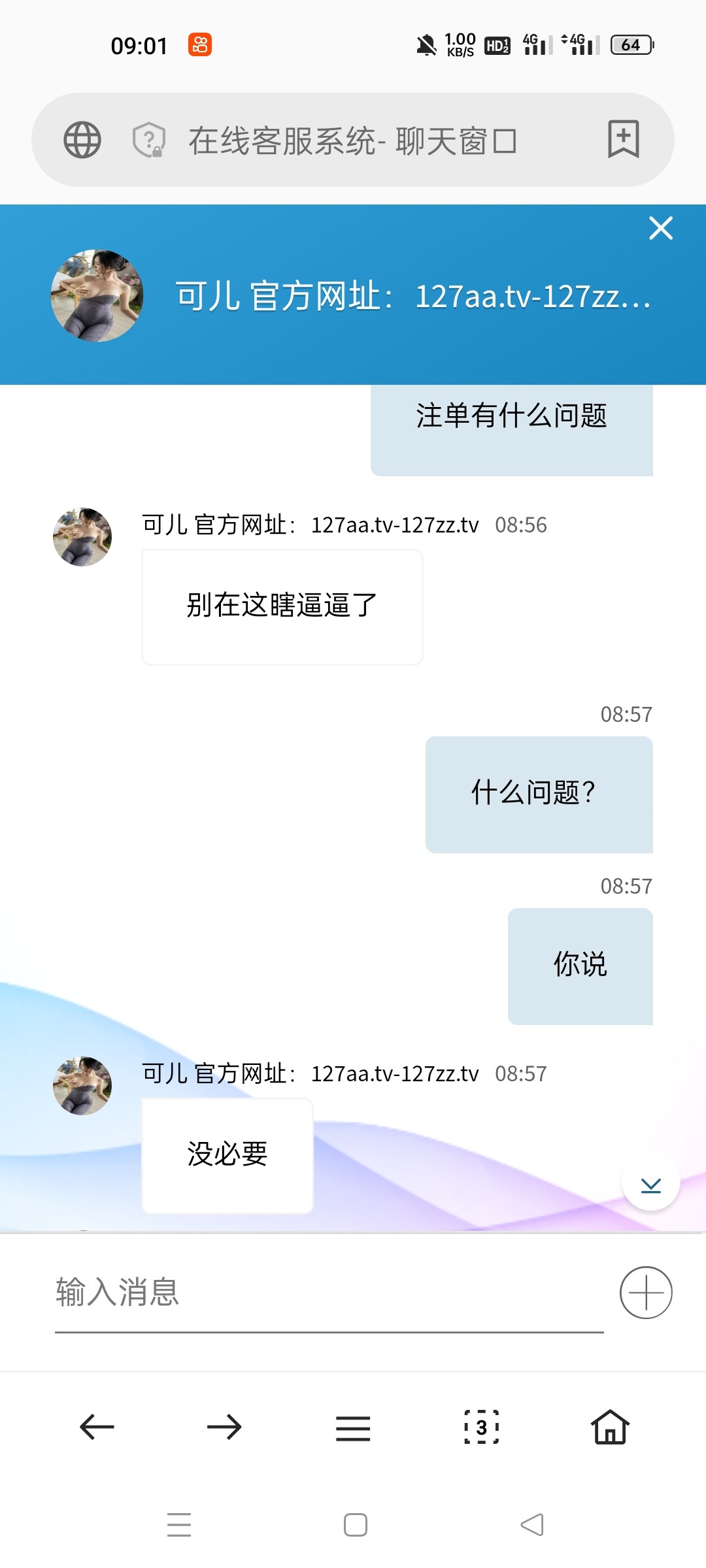Viewport: 706px width, 1568px height.
Task: View the 3 open tabs
Action: pos(482,1427)
